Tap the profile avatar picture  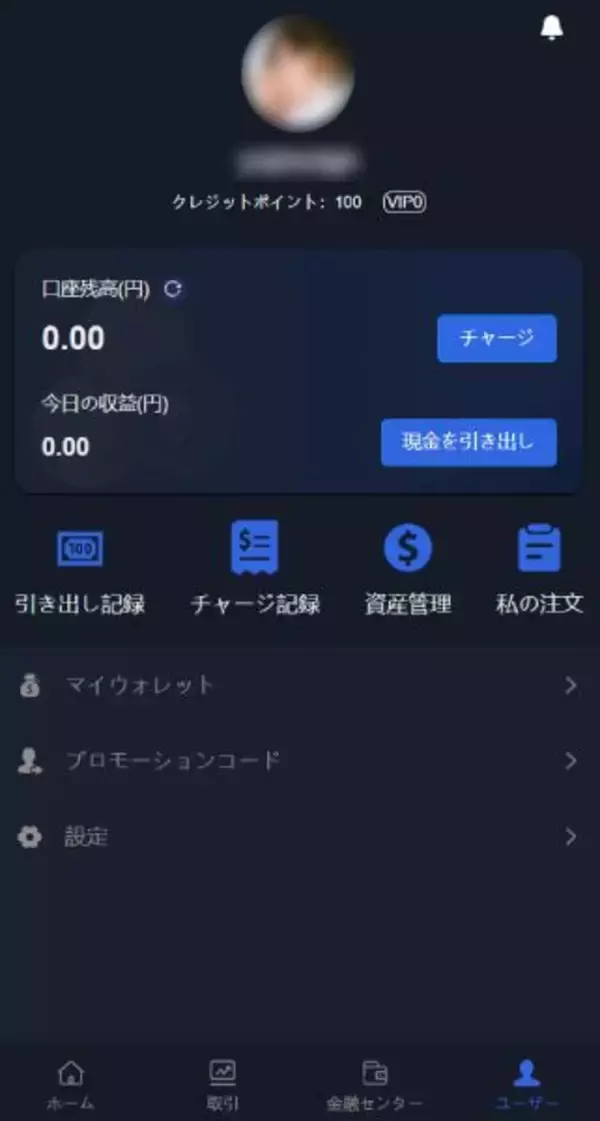click(x=297, y=74)
